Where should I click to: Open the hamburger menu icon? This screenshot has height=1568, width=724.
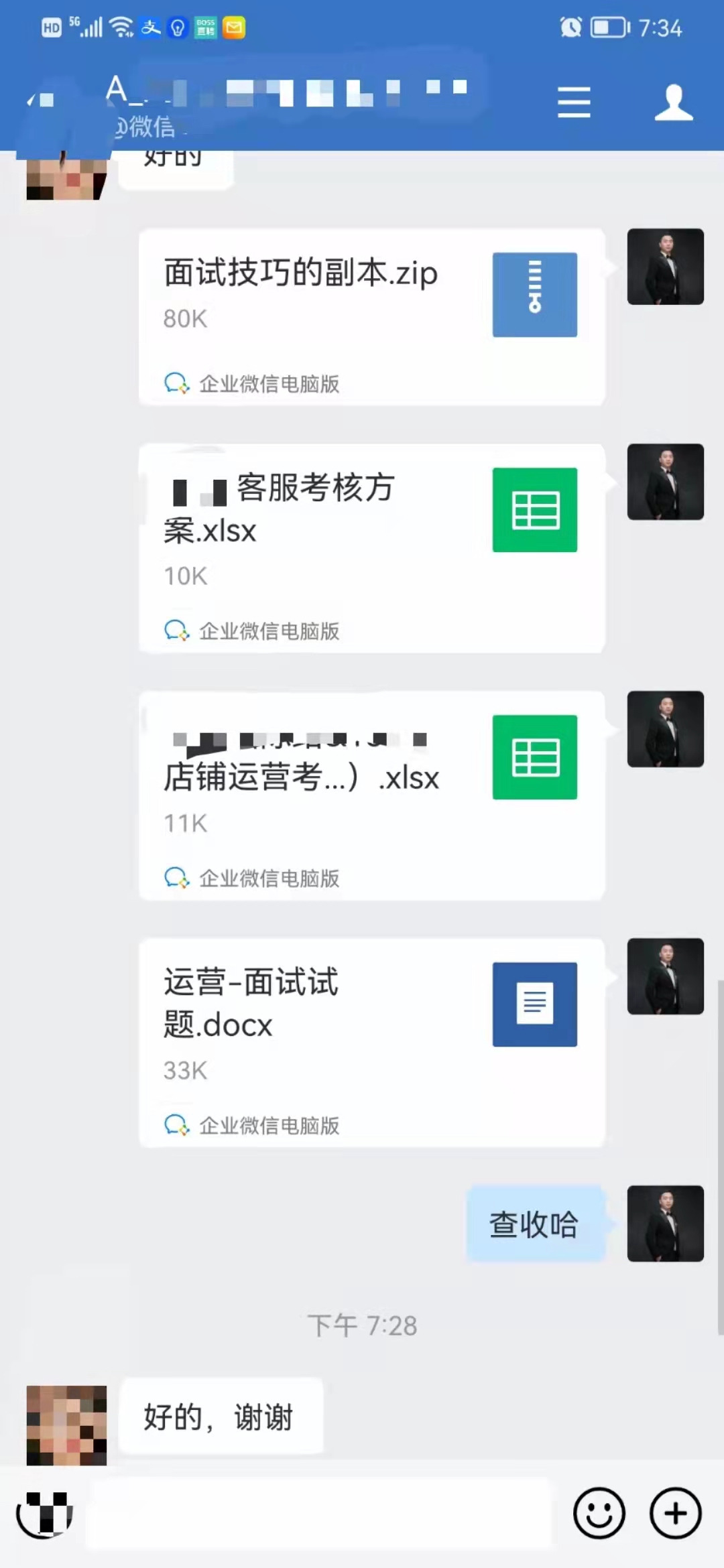pos(574,103)
